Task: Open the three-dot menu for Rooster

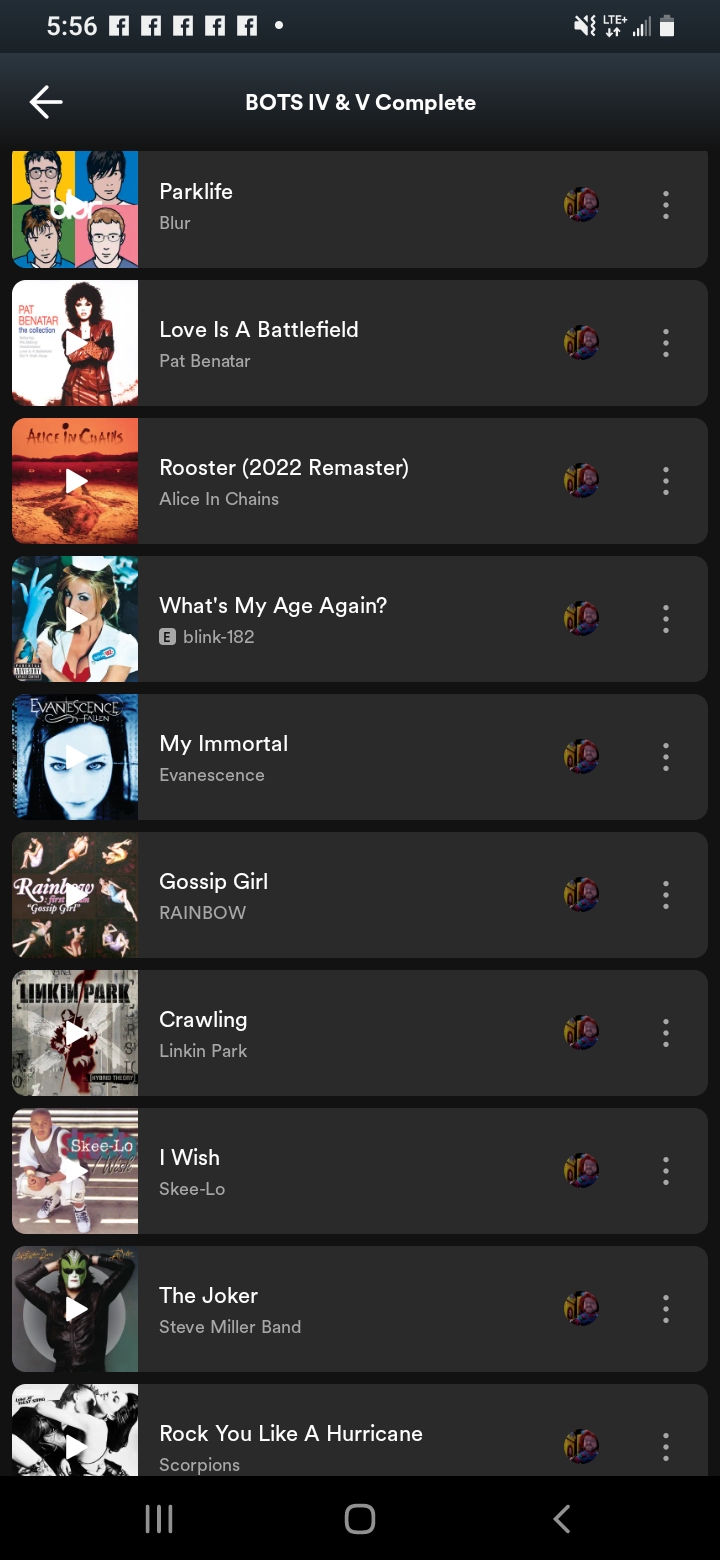Action: click(x=666, y=481)
